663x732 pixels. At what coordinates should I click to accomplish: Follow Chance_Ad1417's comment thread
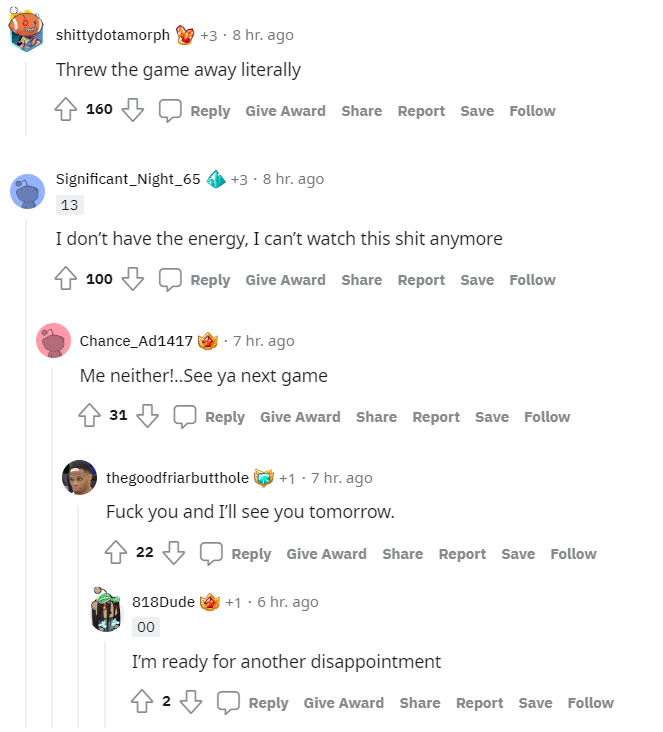tap(547, 417)
